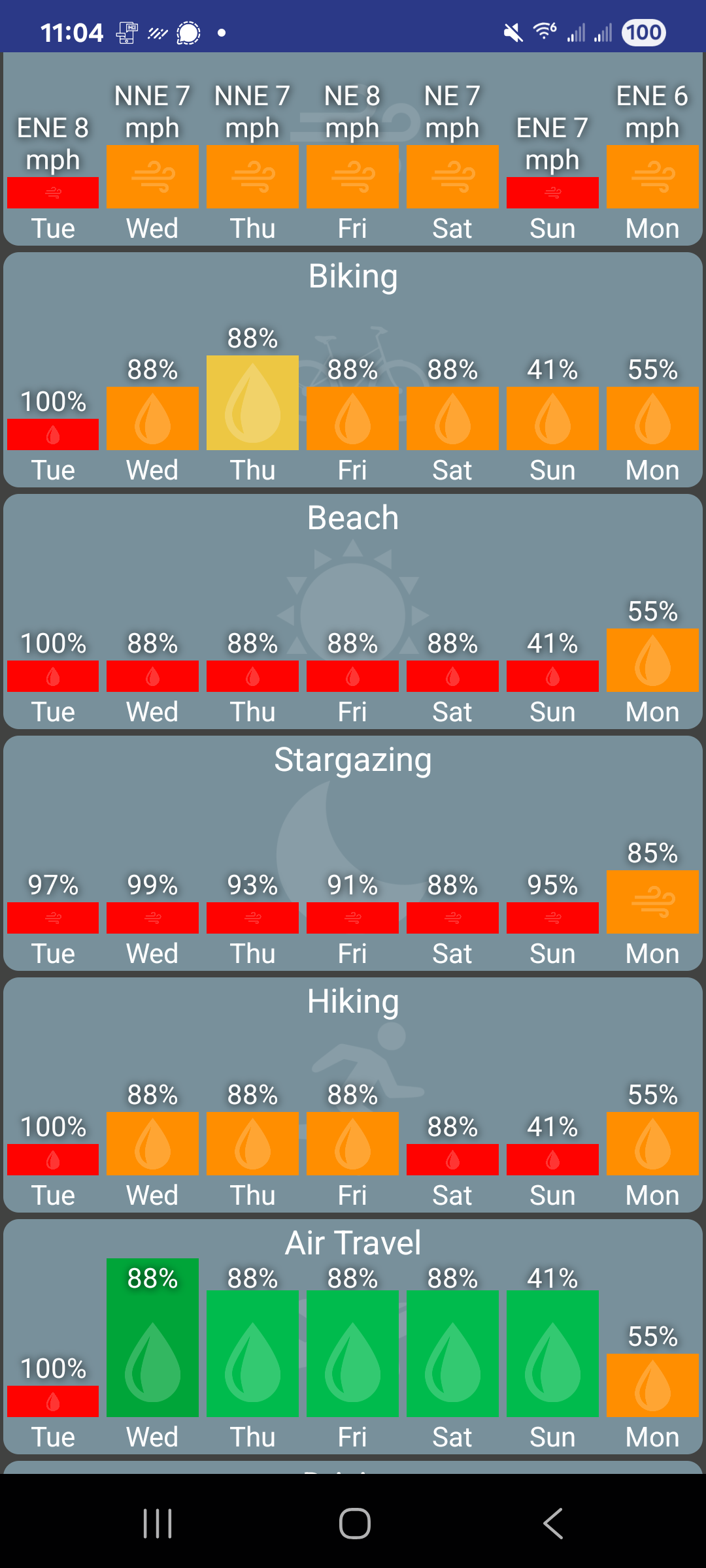Select Monday's 85% bar in Stargazing
Screen dimensions: 706x1568
click(x=652, y=902)
